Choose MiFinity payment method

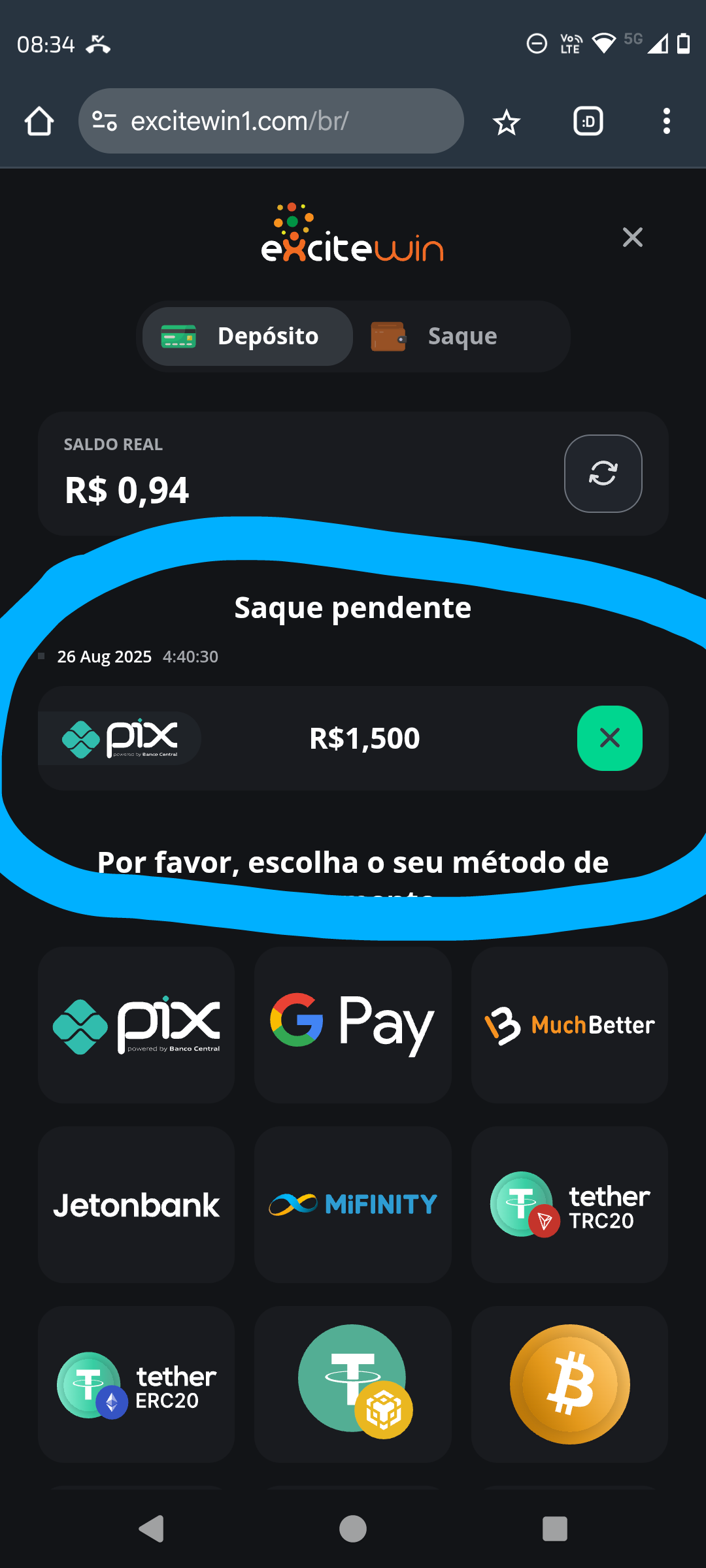(352, 1204)
